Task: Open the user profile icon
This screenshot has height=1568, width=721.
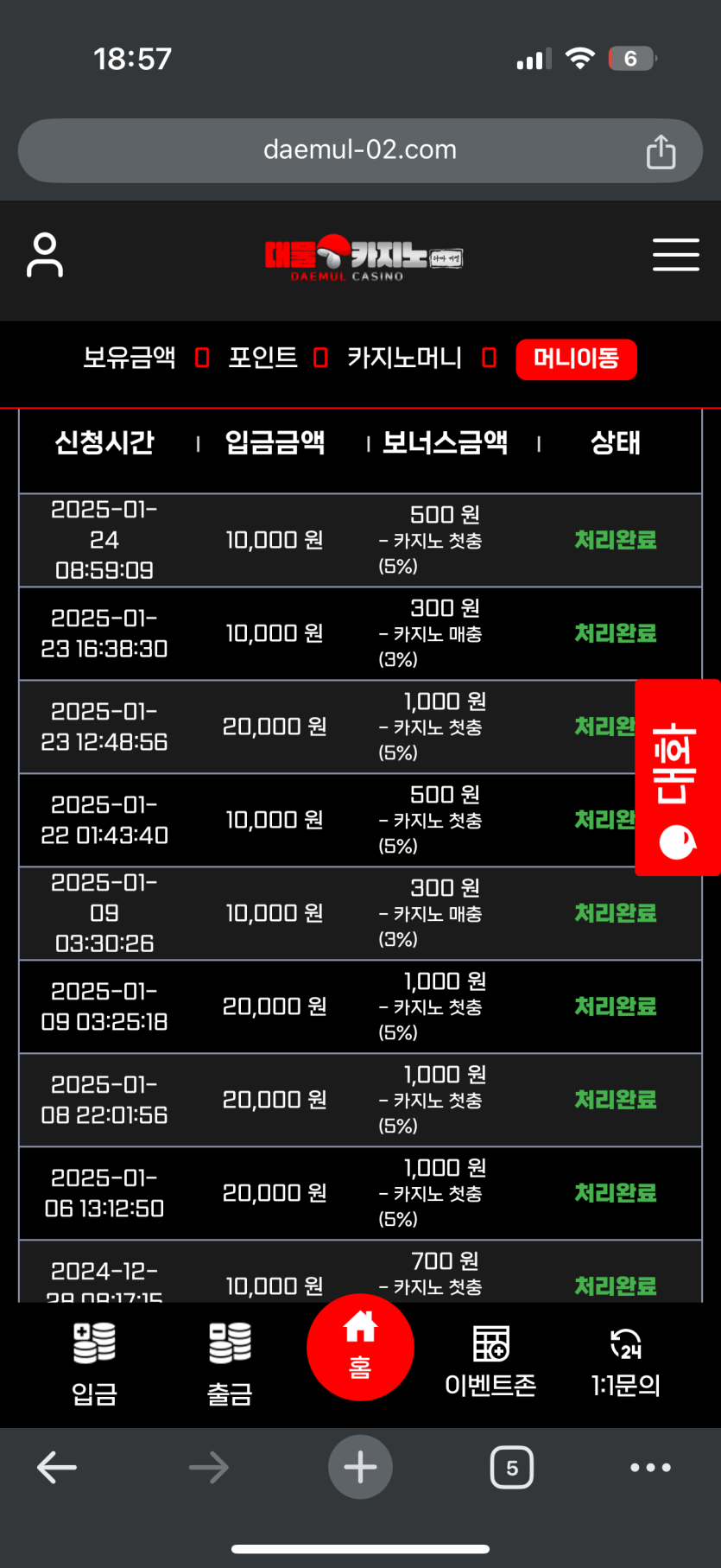Action: click(45, 256)
